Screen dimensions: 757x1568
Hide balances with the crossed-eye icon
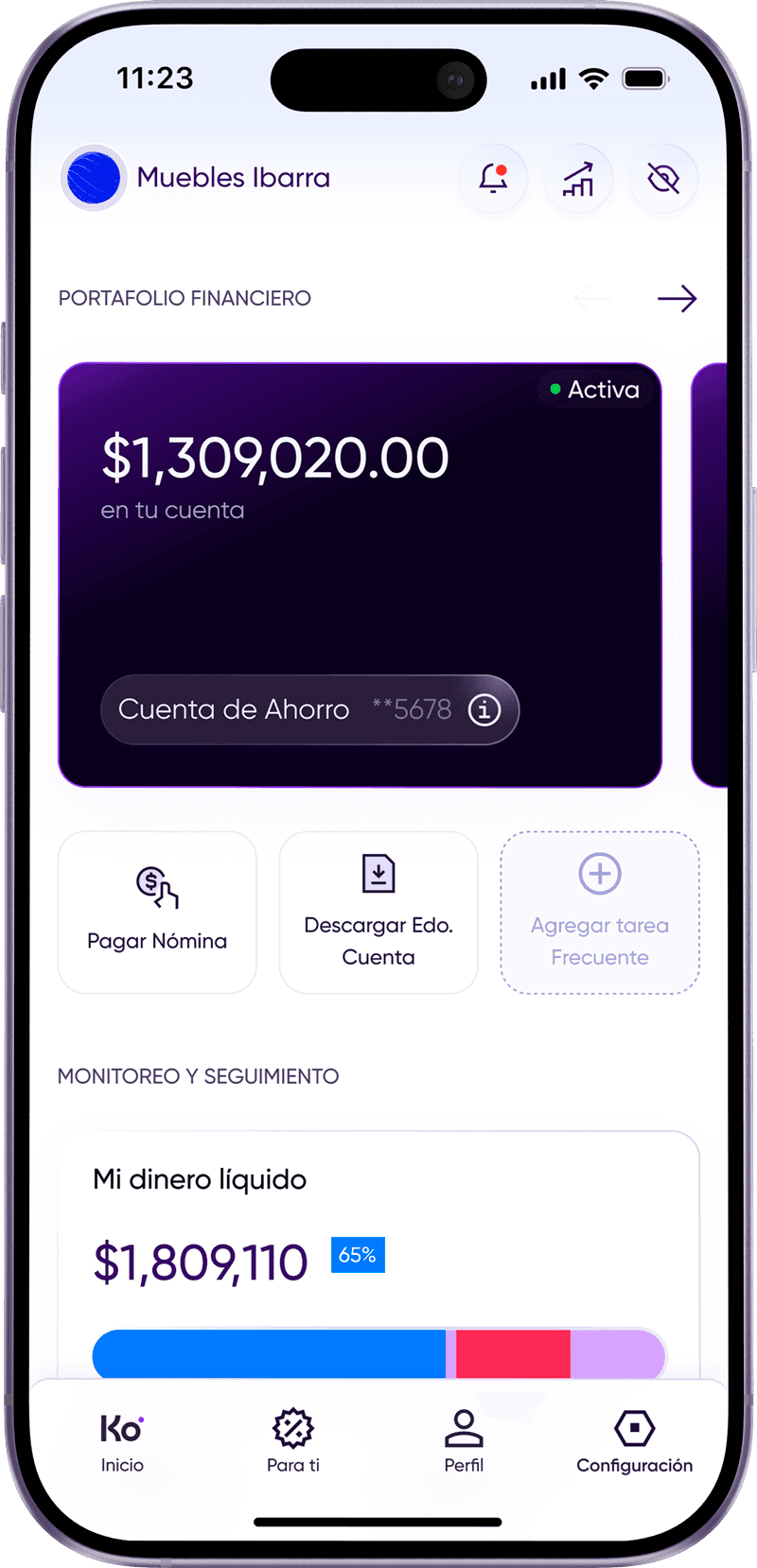[x=663, y=178]
